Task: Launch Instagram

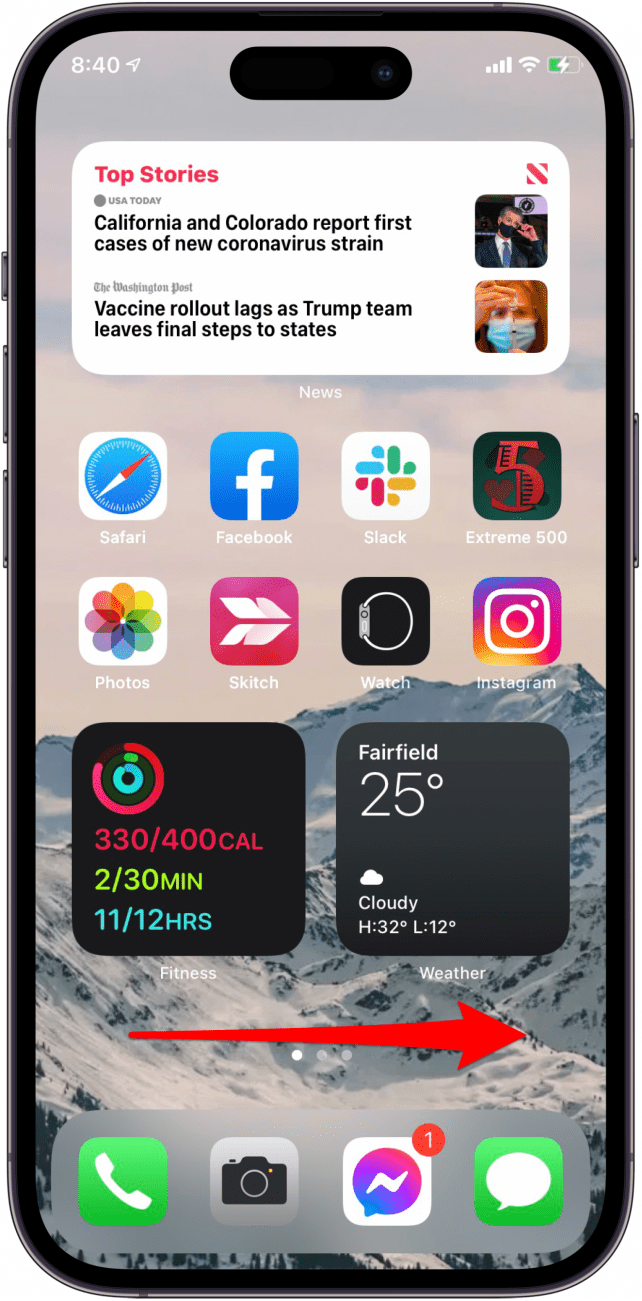Action: pyautogui.click(x=517, y=621)
